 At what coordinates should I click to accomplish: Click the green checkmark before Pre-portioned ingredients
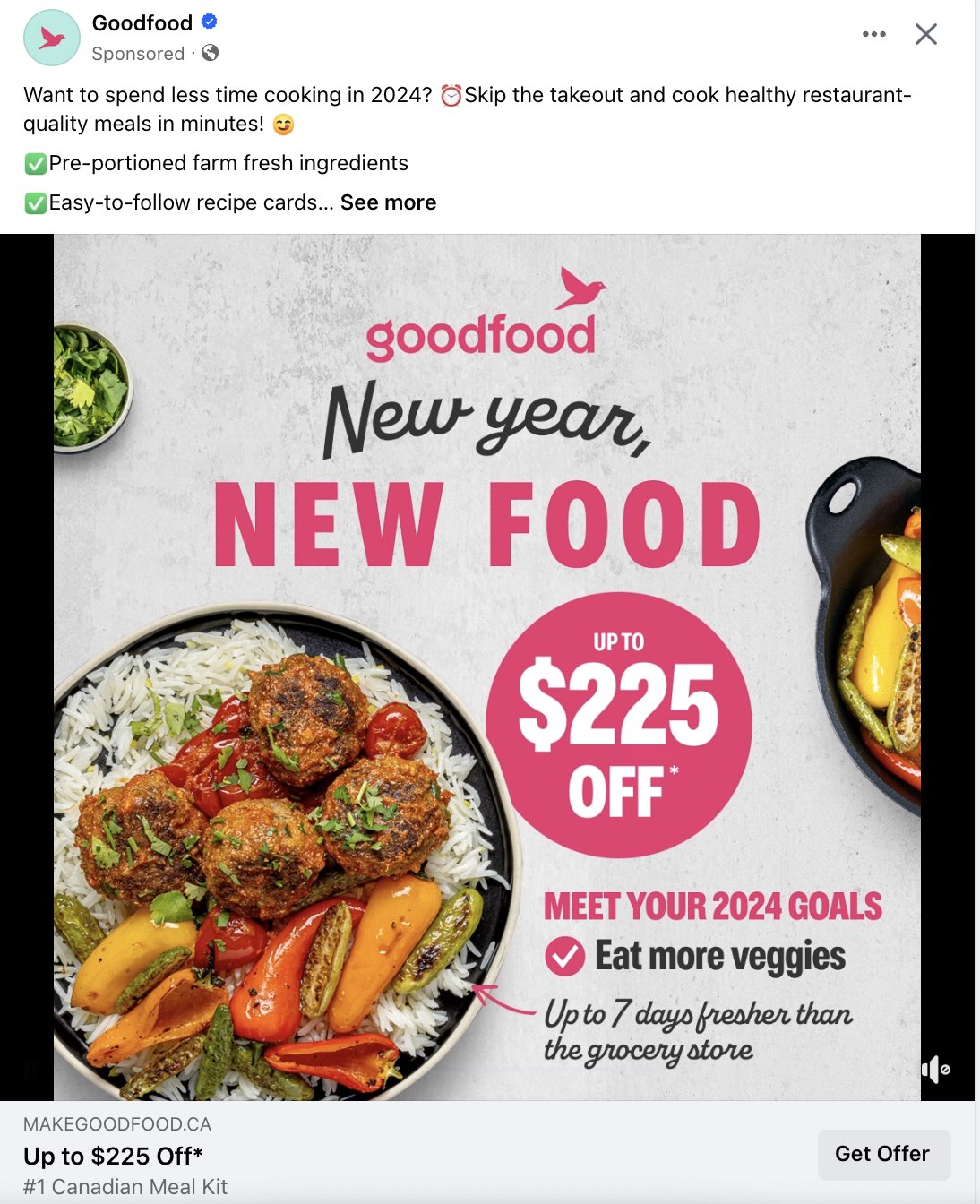pos(35,162)
